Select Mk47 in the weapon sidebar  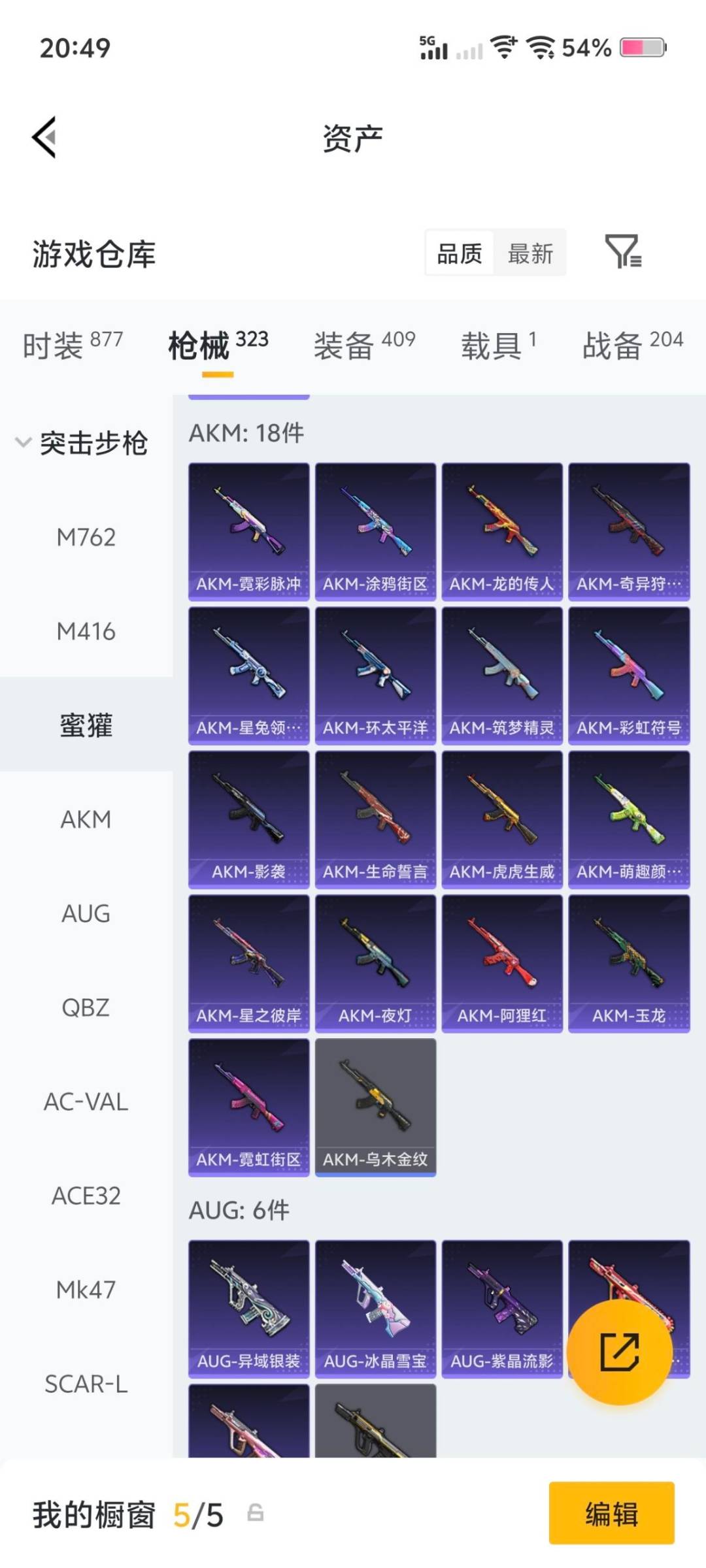coord(87,1290)
